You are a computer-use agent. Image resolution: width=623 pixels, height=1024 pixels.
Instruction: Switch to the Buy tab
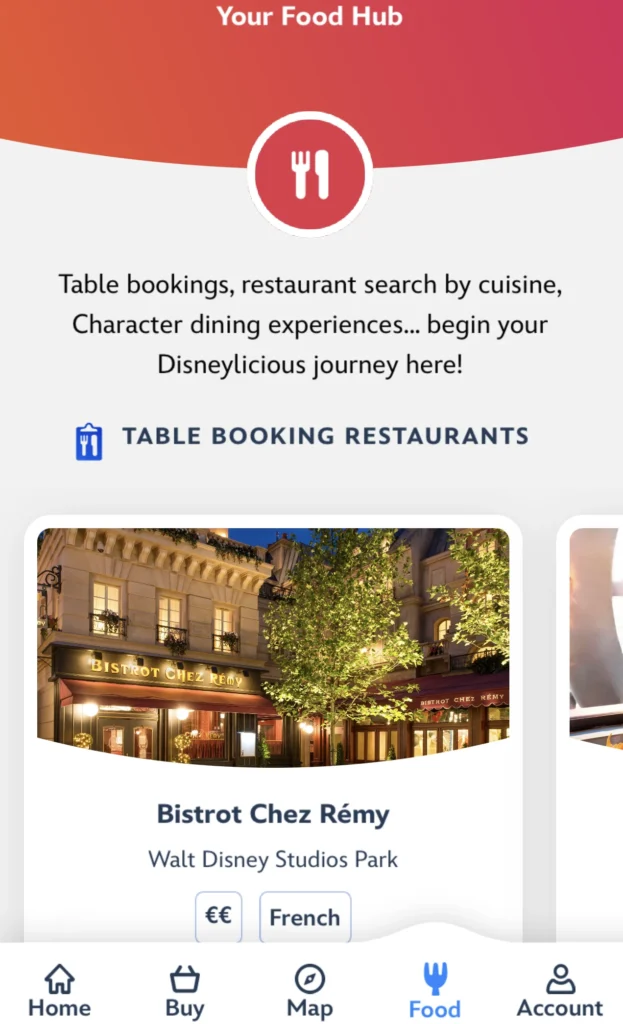(185, 991)
